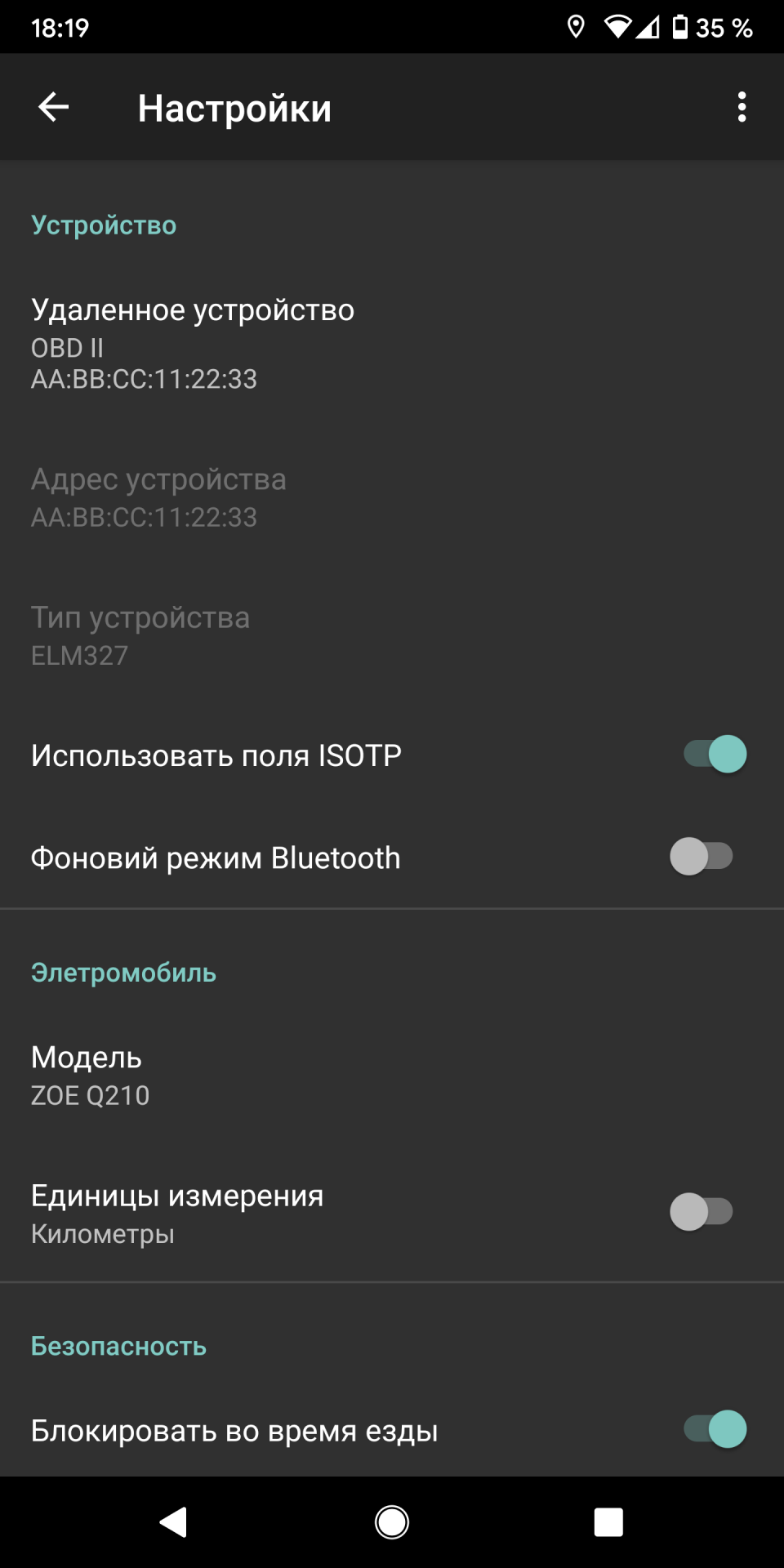Open the Модель ZOE Q210 setting
Image resolution: width=784 pixels, height=1568 pixels.
click(90, 1075)
